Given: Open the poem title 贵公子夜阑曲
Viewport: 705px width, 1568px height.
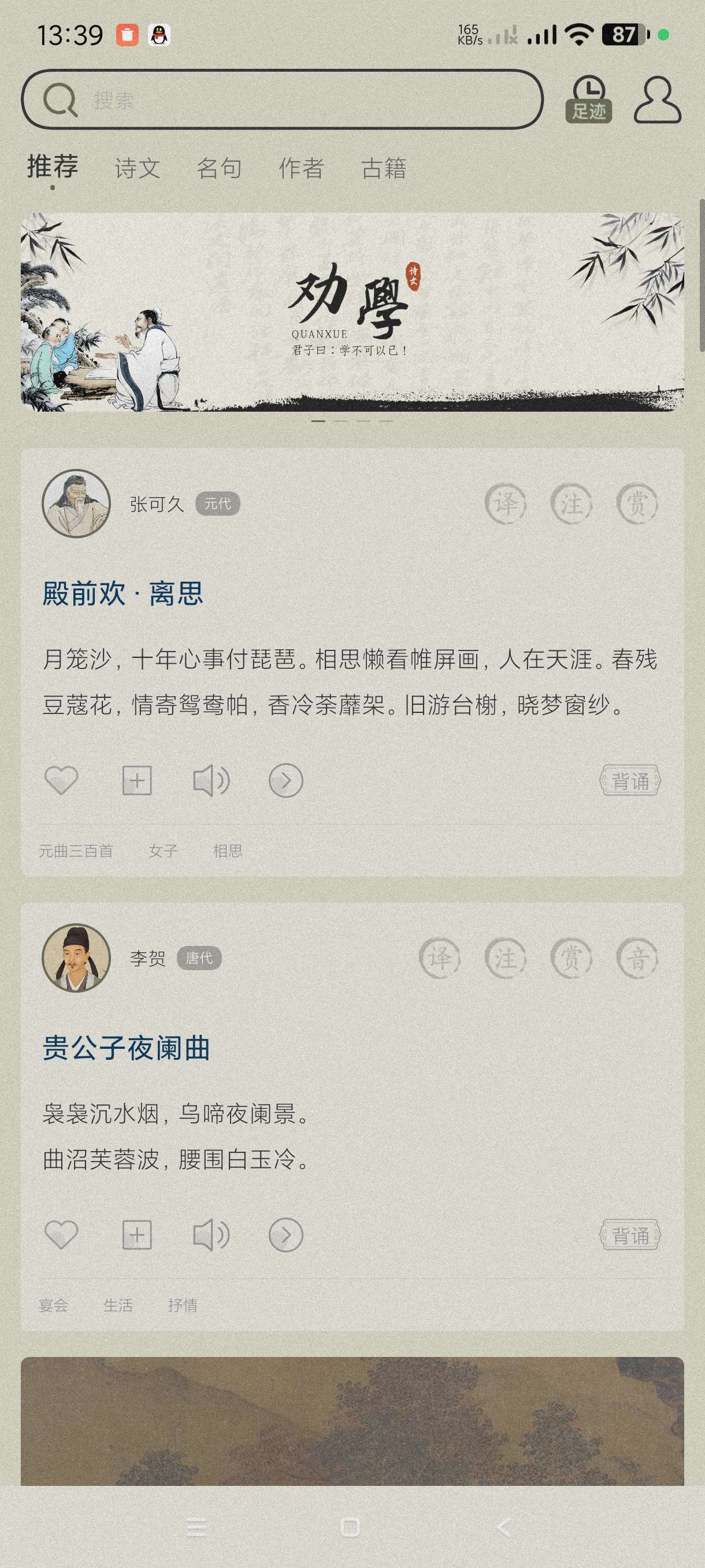Looking at the screenshot, I should pyautogui.click(x=126, y=1048).
